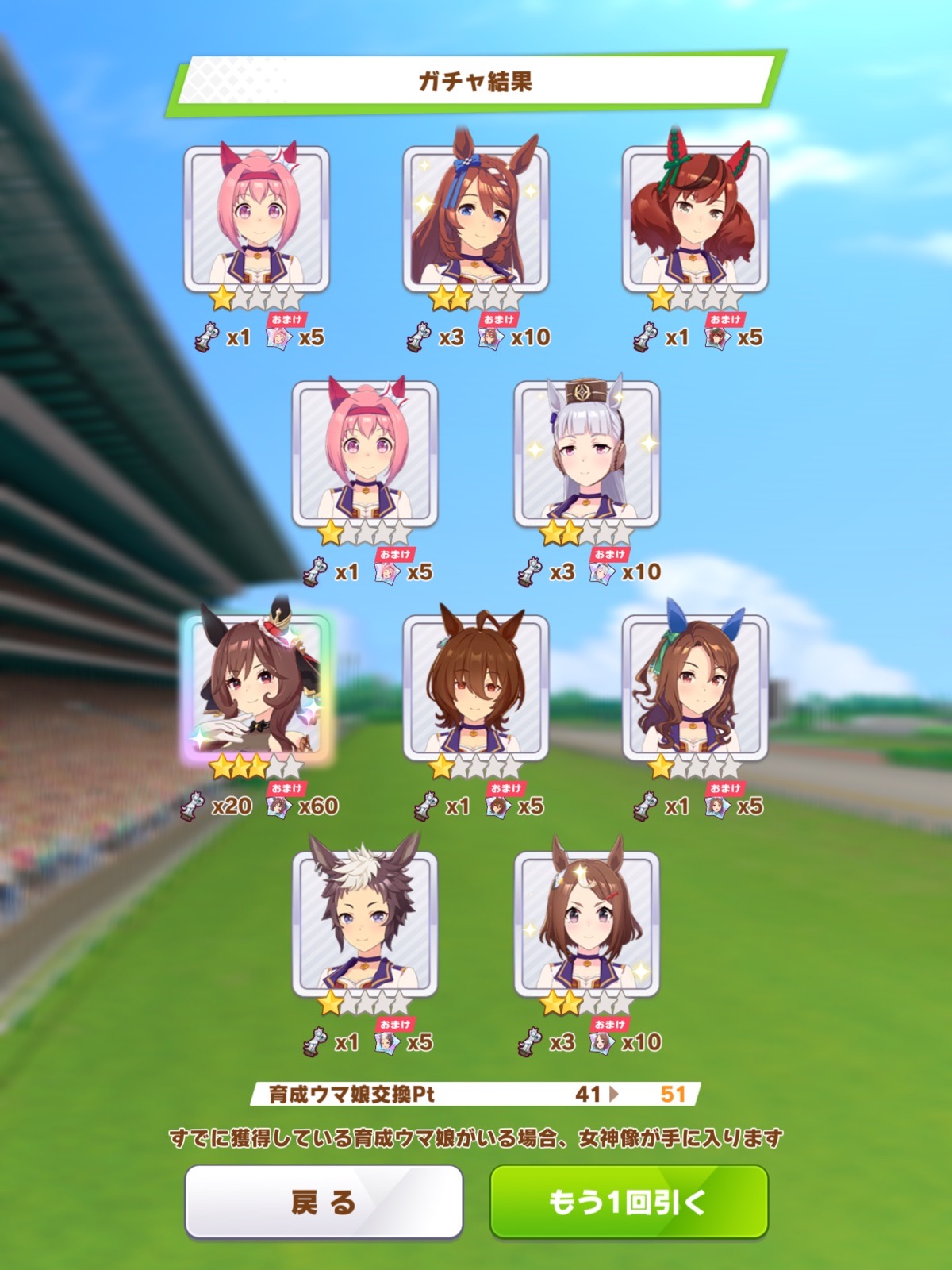Select the short brown-haired two-star character with hairclip
Image resolution: width=952 pixels, height=1270 pixels.
pos(586,922)
